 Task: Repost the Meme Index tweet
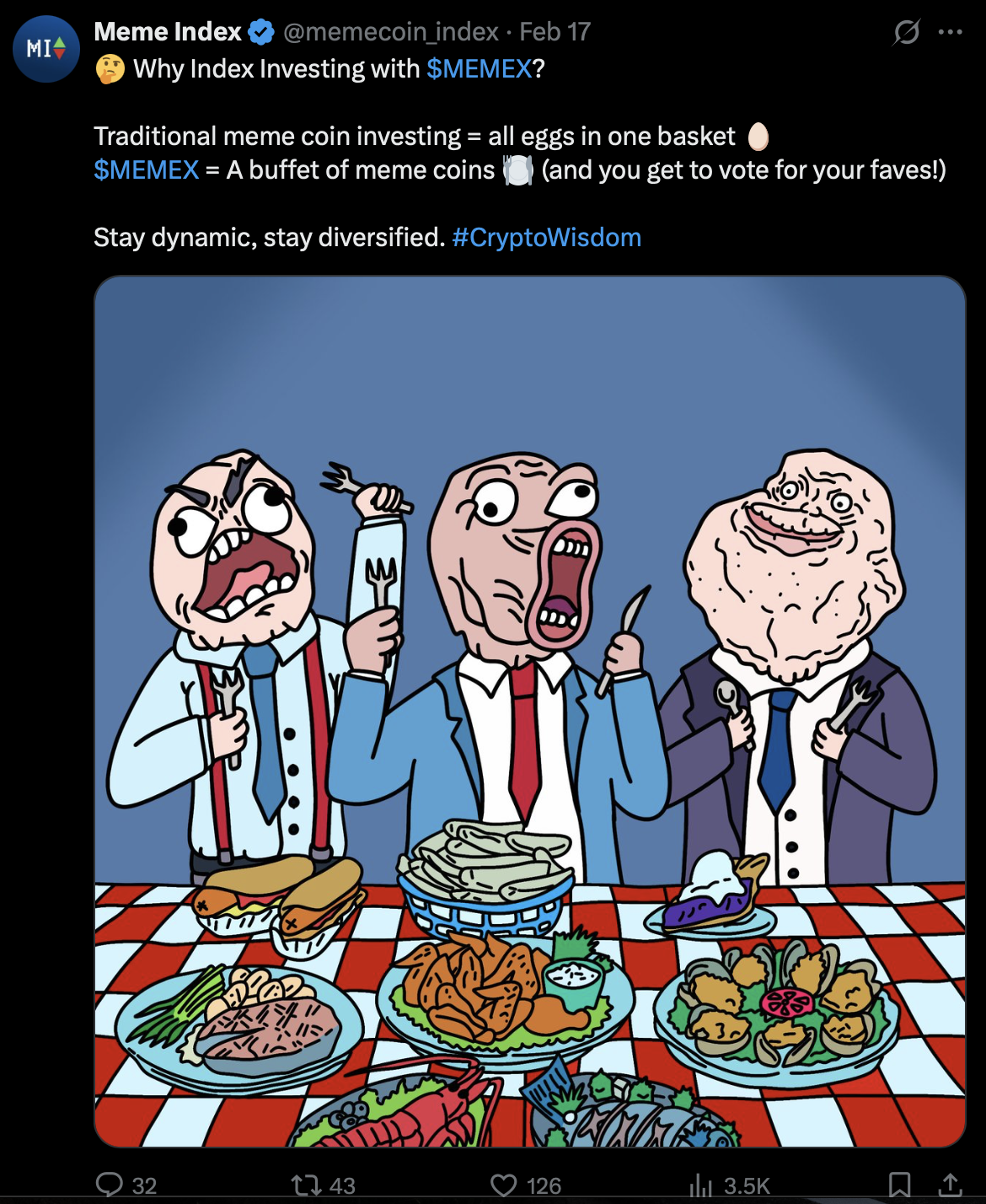pos(304,1185)
